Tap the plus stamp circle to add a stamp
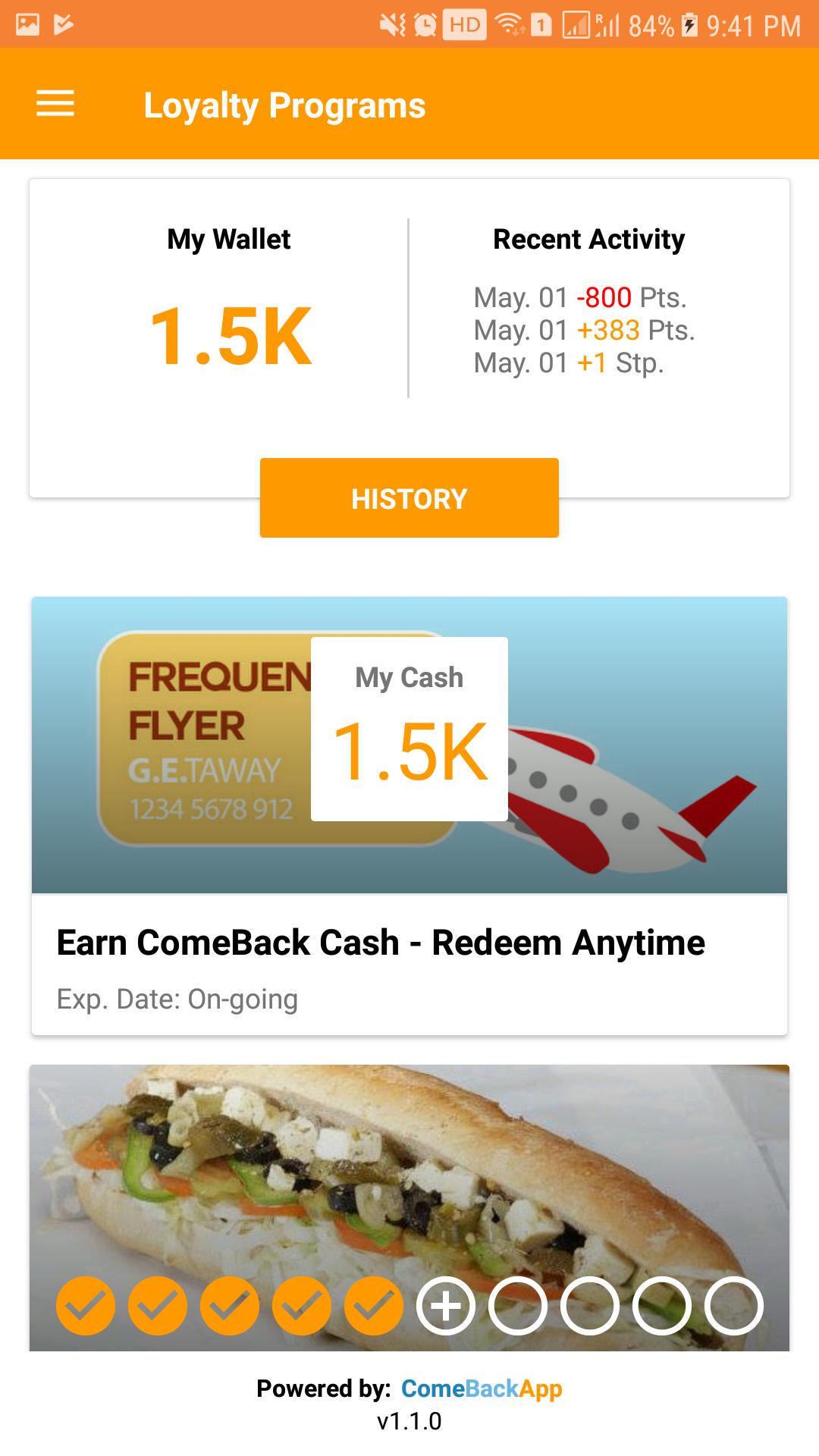This screenshot has width=819, height=1456. [446, 1306]
